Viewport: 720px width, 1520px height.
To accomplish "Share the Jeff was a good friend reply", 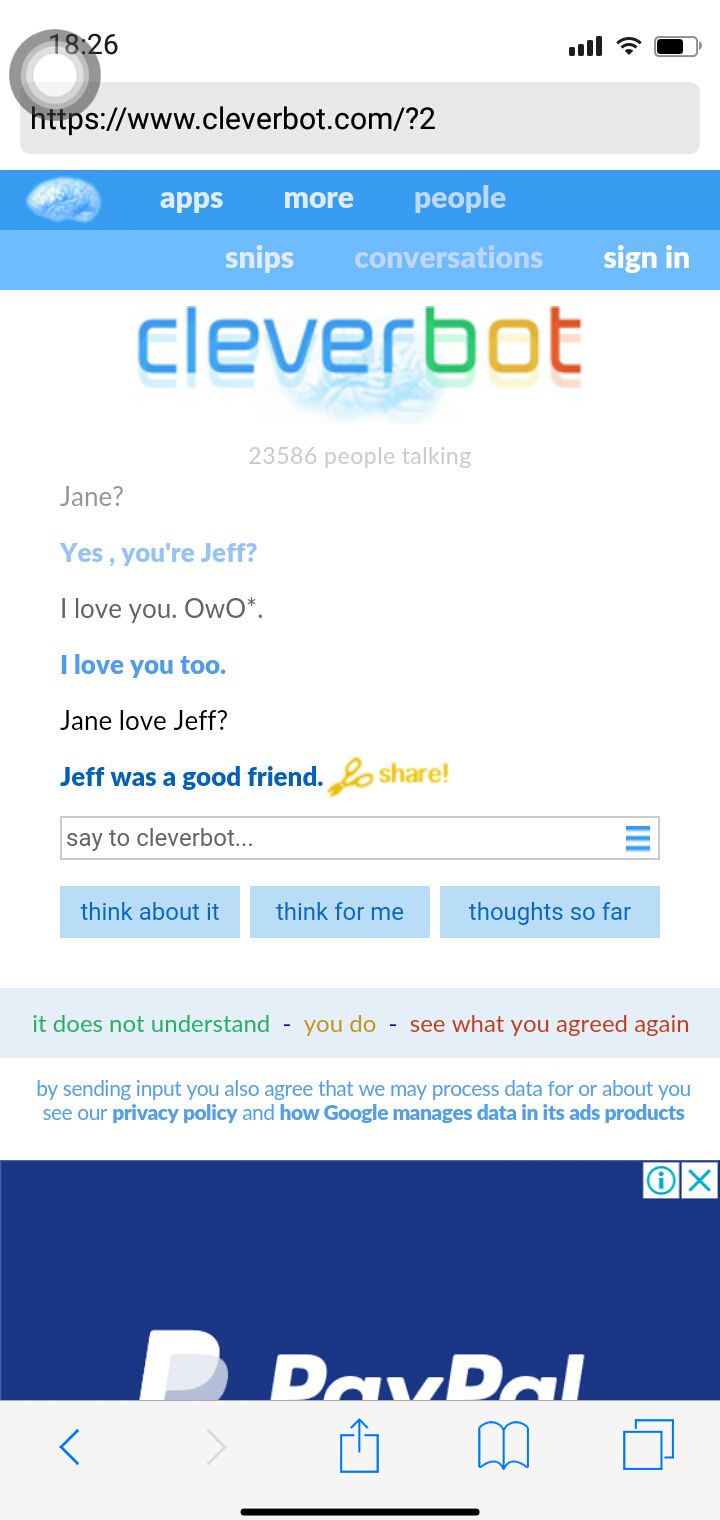I will coord(389,776).
